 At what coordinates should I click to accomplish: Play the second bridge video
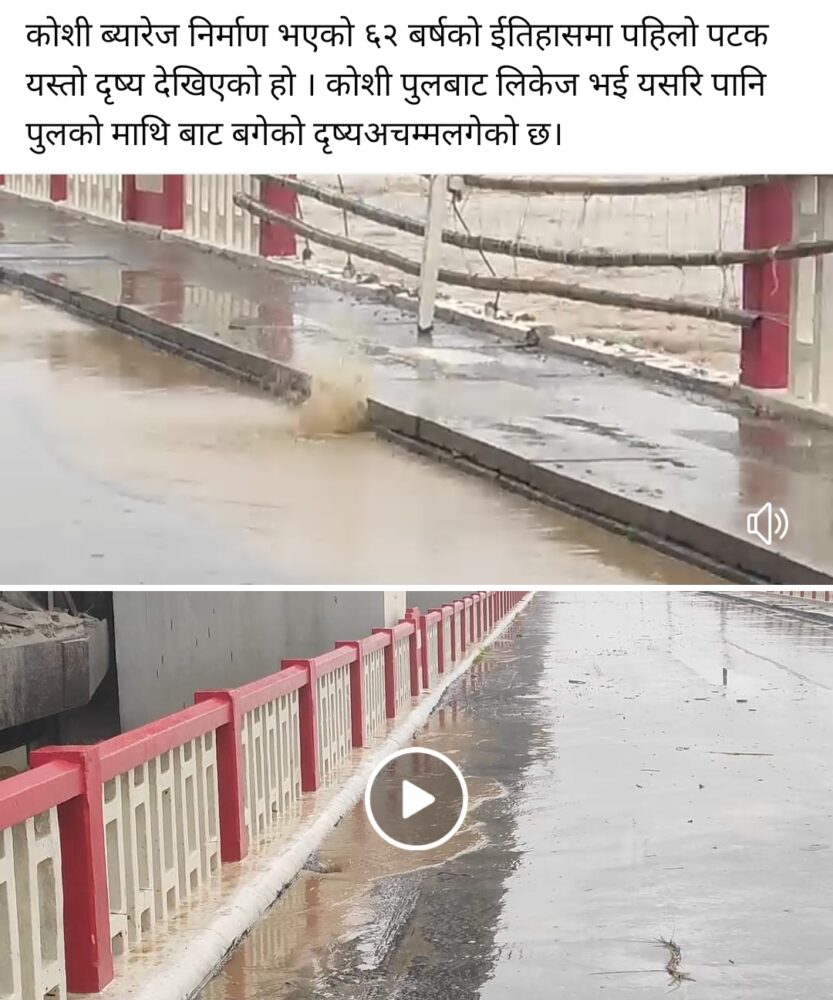tap(416, 798)
